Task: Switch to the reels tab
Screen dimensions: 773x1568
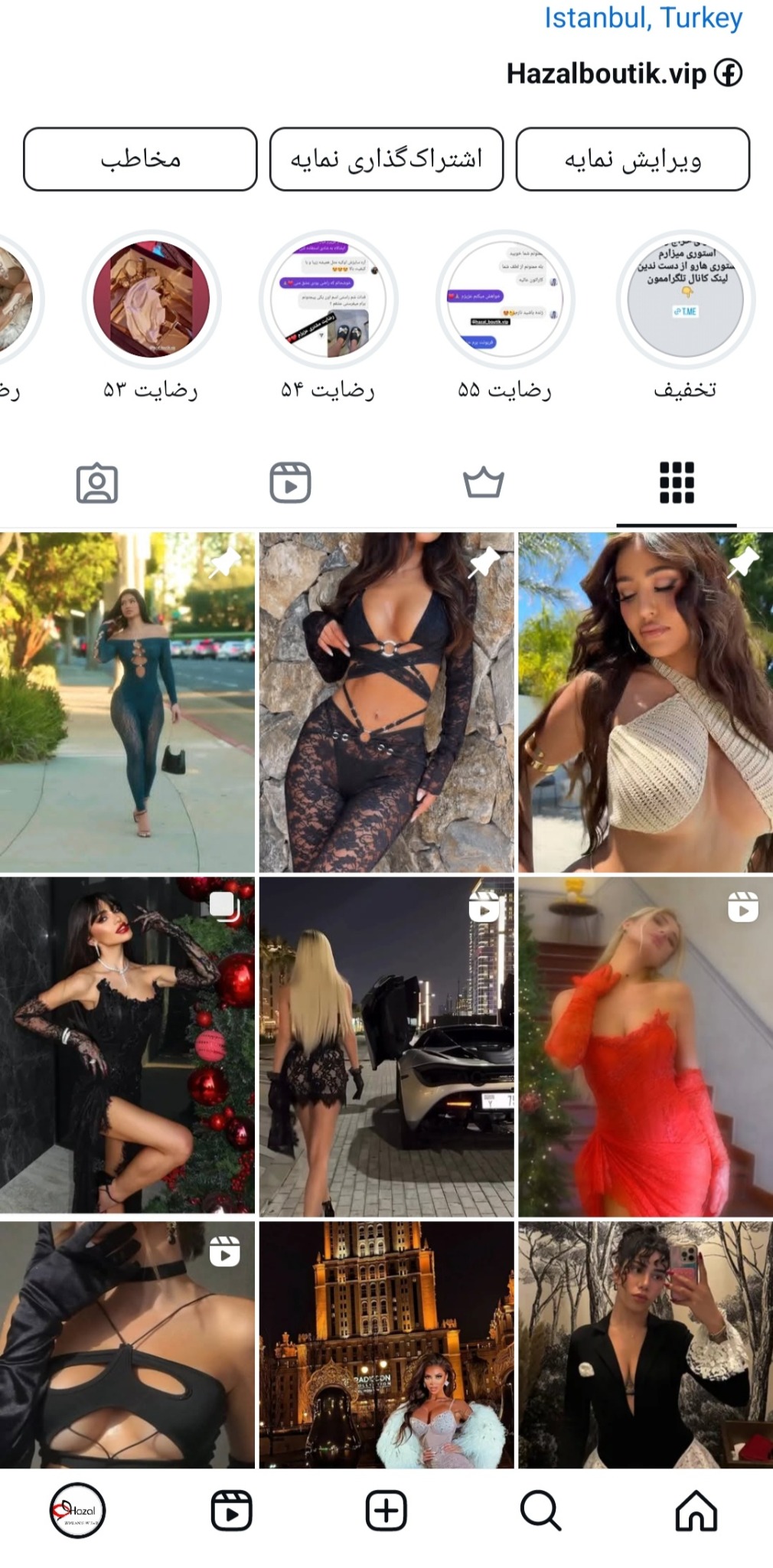Action: coord(290,482)
